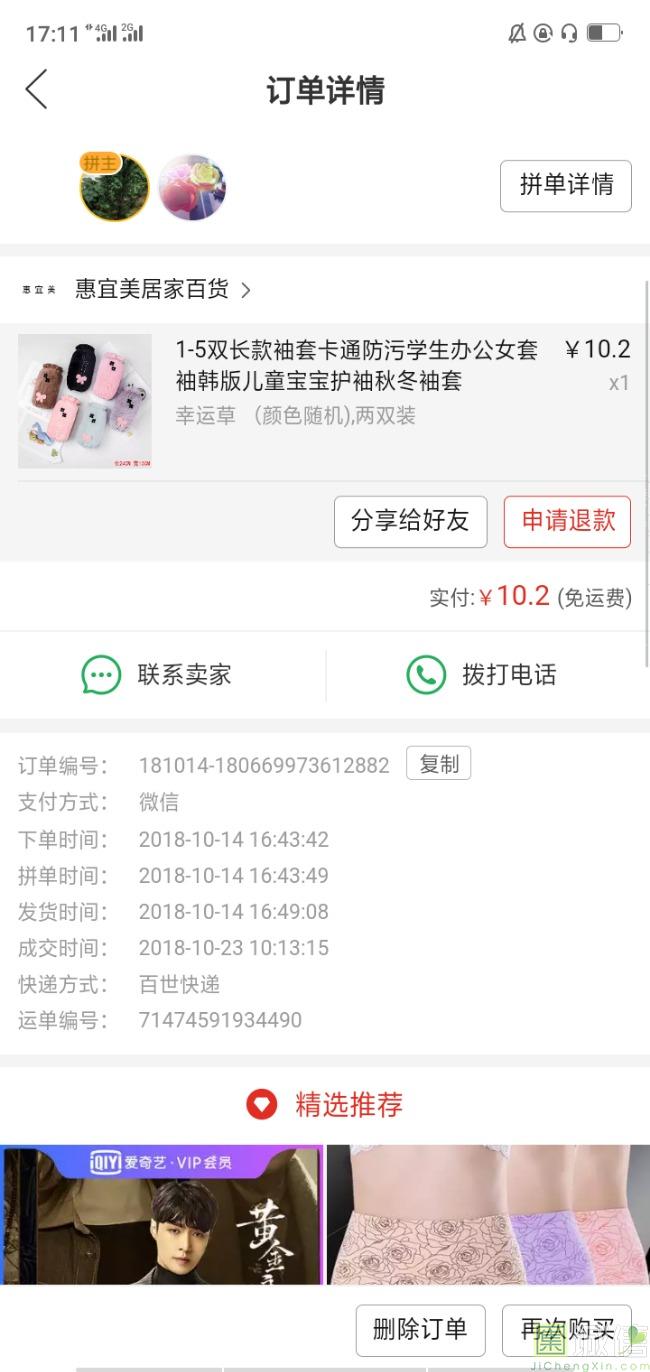Screen dimensions: 650x1372
Task: Call the seller with 拨打电话
Action: coord(482,675)
